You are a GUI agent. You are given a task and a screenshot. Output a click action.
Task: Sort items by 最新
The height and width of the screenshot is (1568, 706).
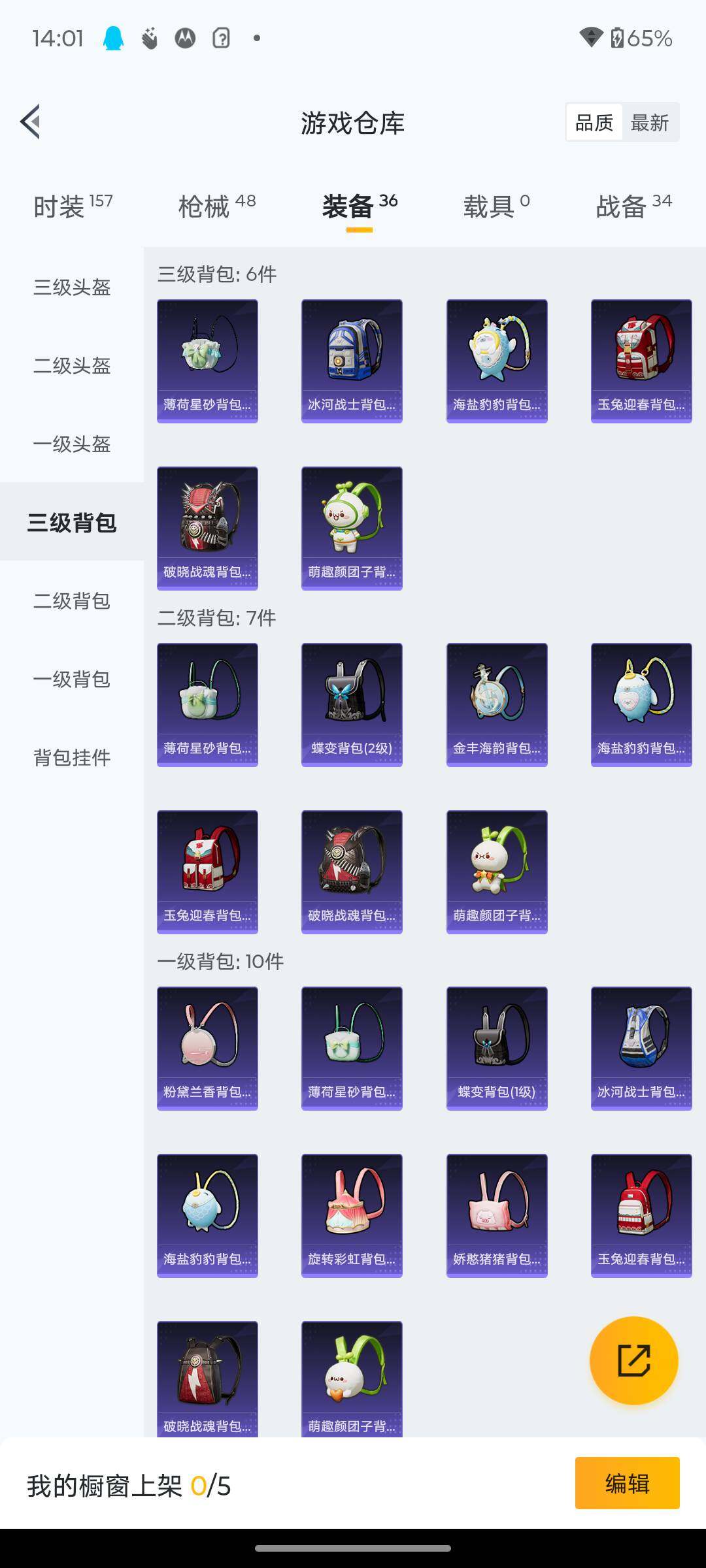[x=650, y=122]
